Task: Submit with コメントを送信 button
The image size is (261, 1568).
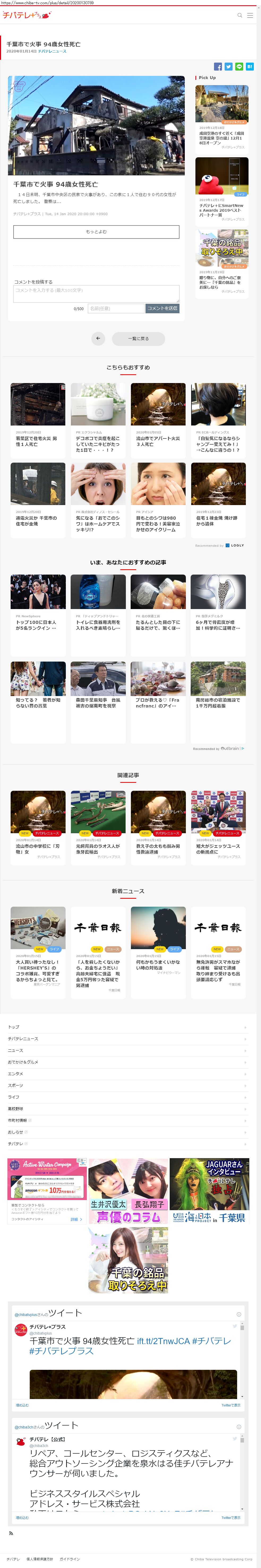Action: 162,309
